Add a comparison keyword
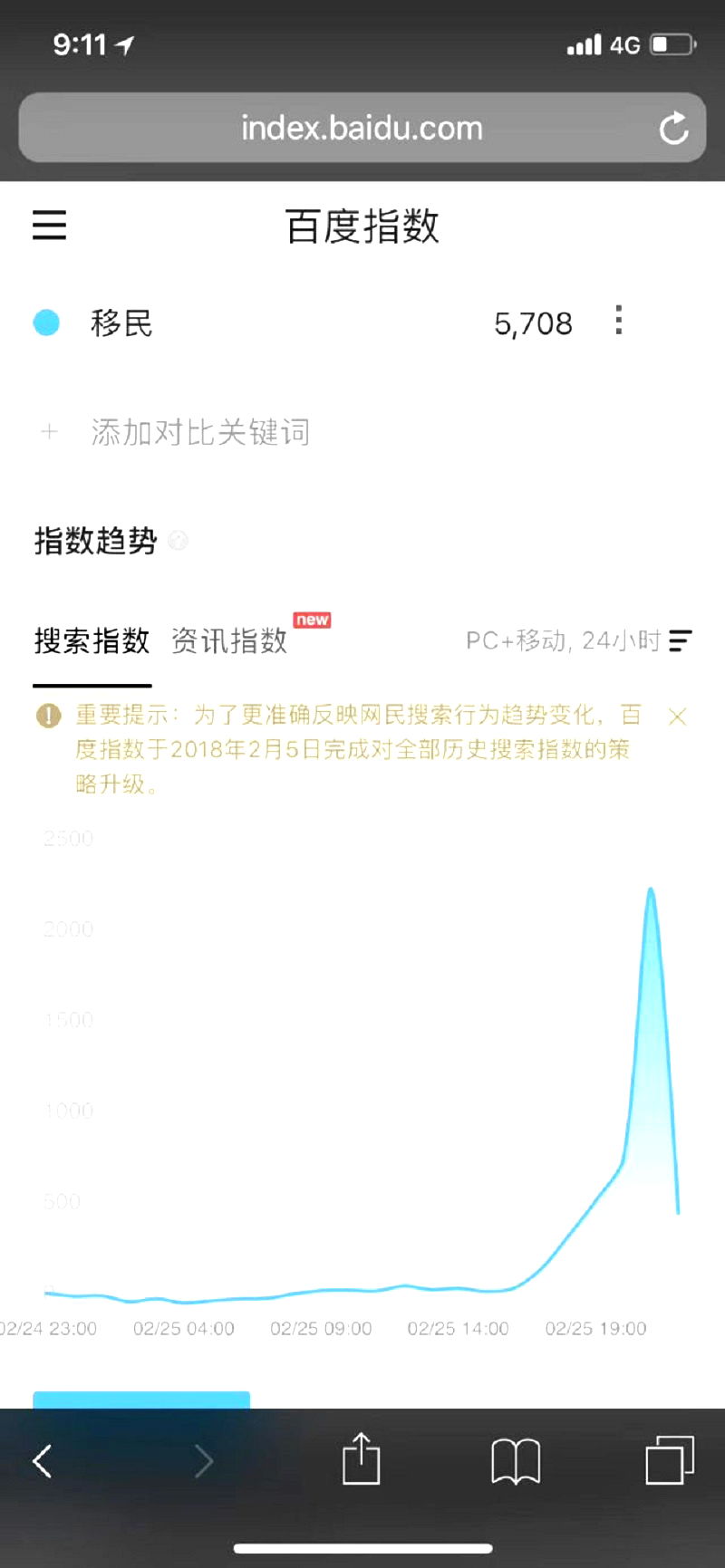Image resolution: width=725 pixels, height=1568 pixels. click(199, 432)
